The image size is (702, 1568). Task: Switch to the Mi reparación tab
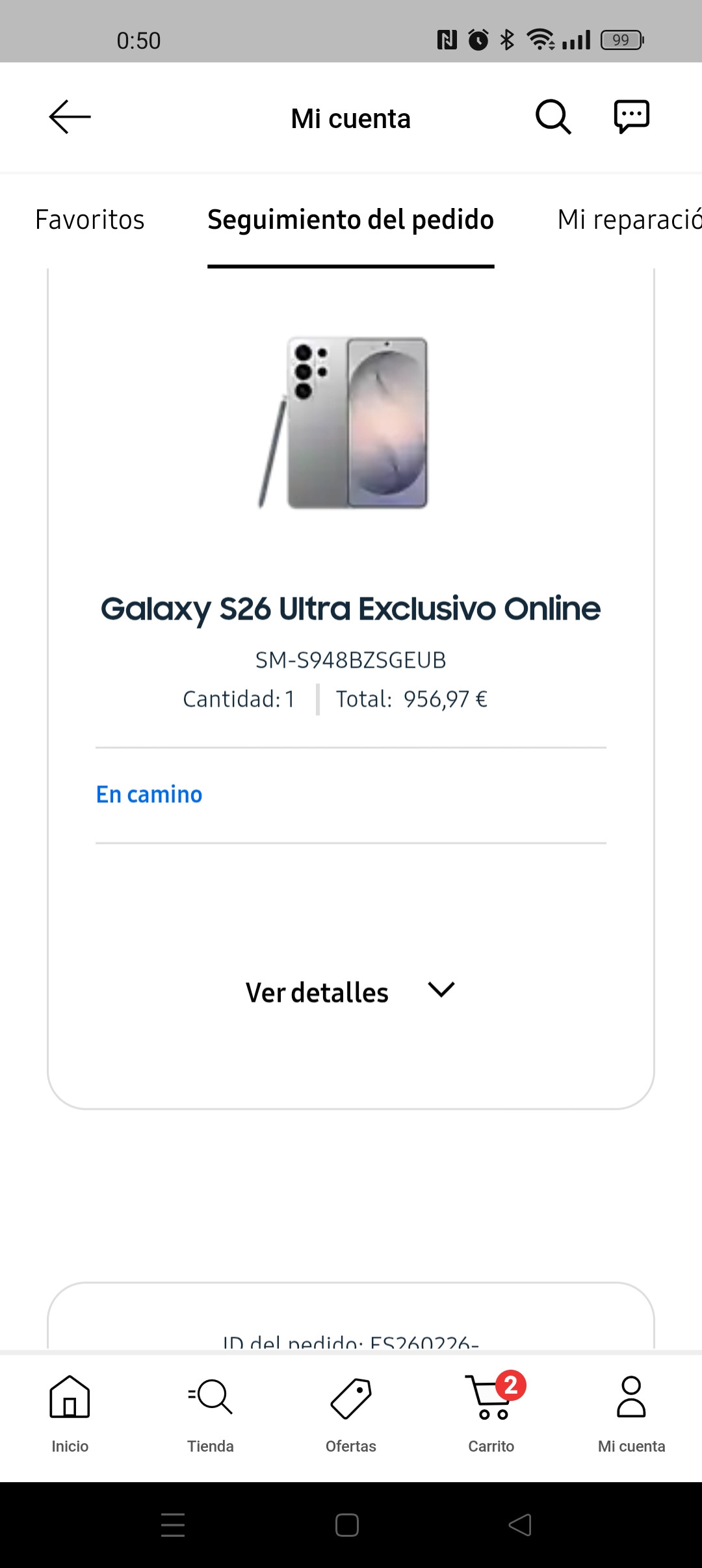(x=629, y=220)
